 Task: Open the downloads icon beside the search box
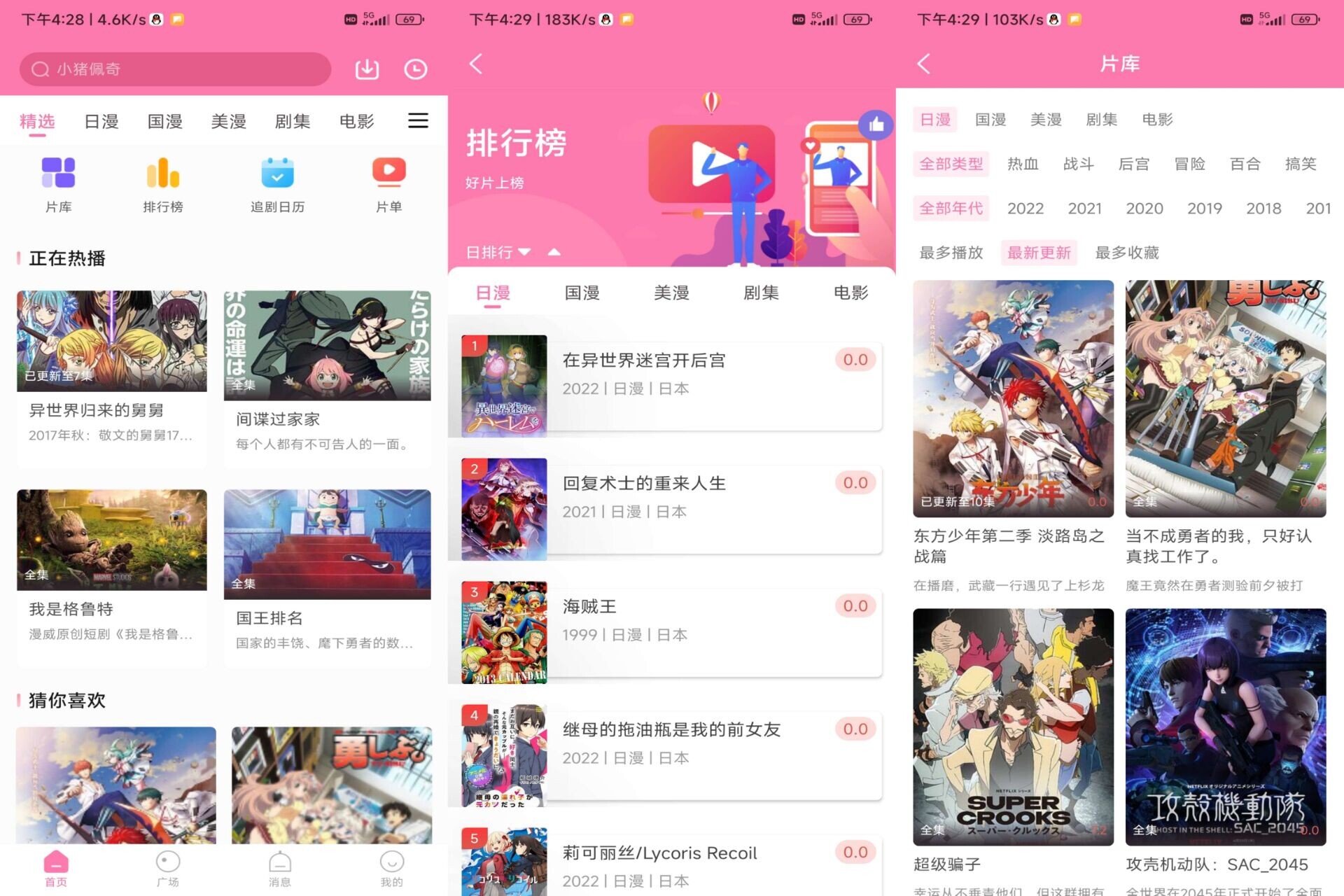pyautogui.click(x=367, y=69)
